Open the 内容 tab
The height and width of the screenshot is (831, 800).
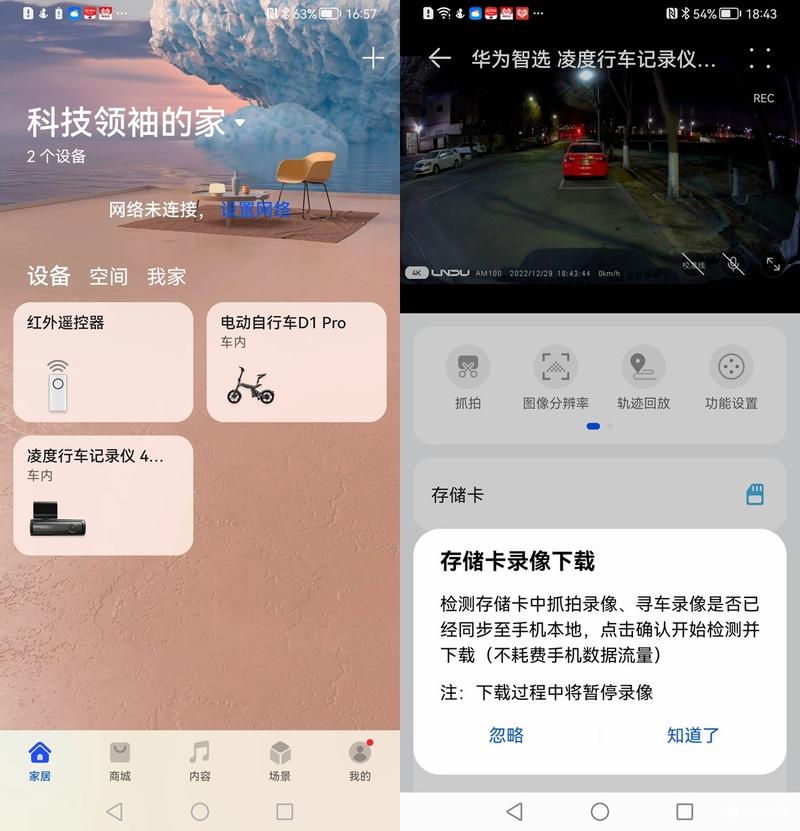pos(199,761)
